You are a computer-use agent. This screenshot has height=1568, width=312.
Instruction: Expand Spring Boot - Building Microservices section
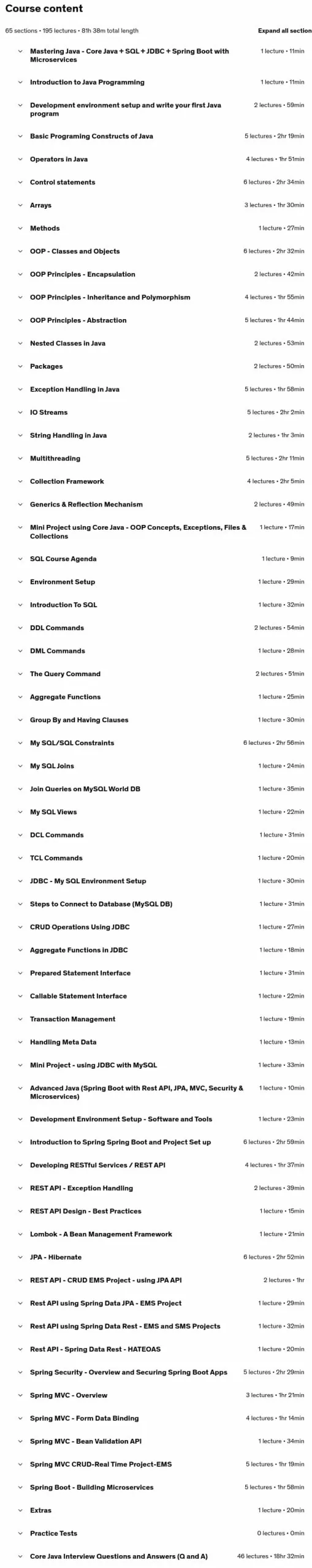pyautogui.click(x=156, y=1487)
